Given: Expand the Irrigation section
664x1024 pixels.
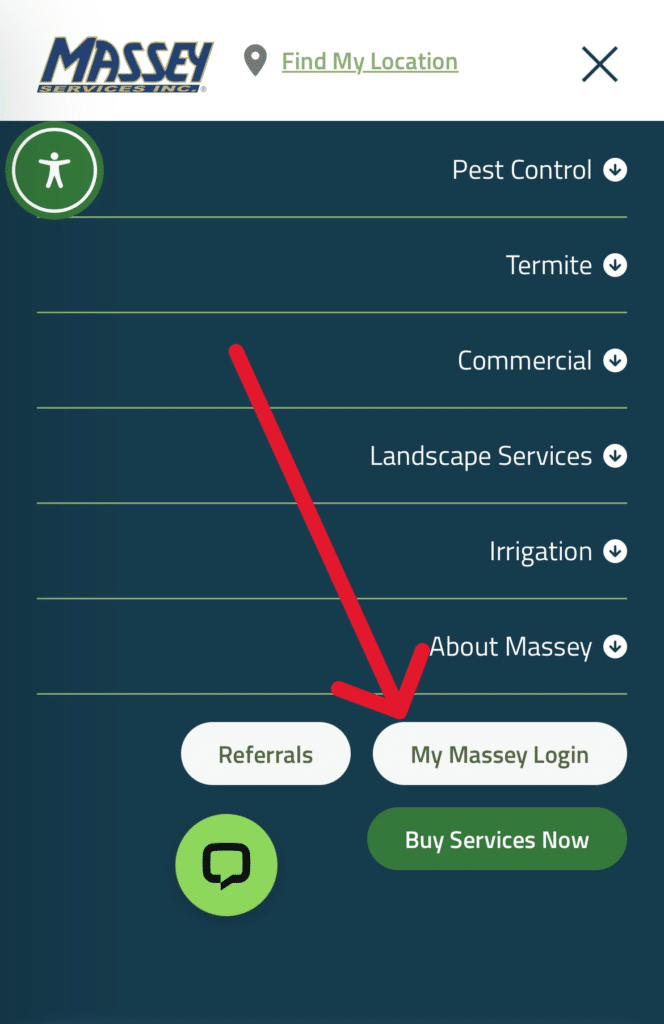Looking at the screenshot, I should click(615, 552).
